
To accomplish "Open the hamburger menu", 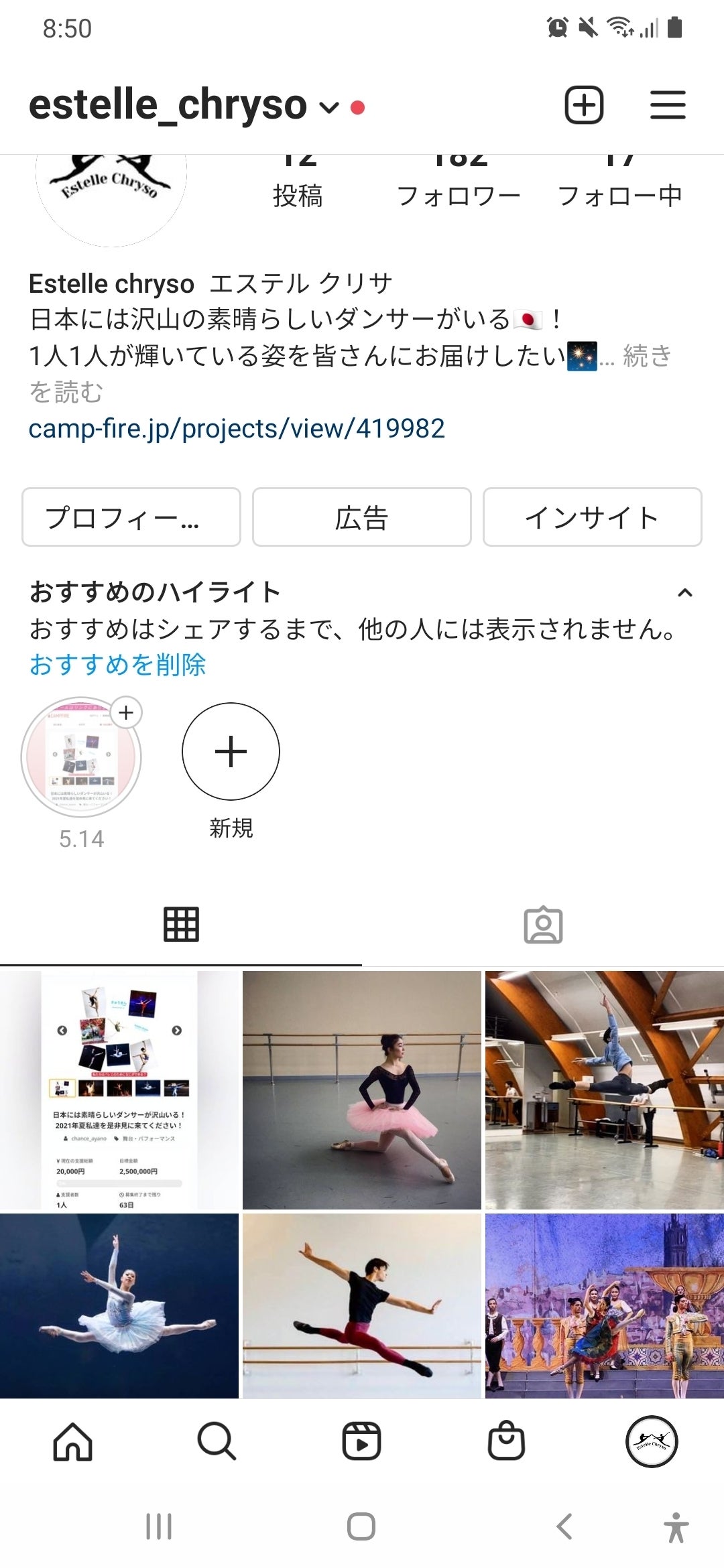I will [668, 105].
